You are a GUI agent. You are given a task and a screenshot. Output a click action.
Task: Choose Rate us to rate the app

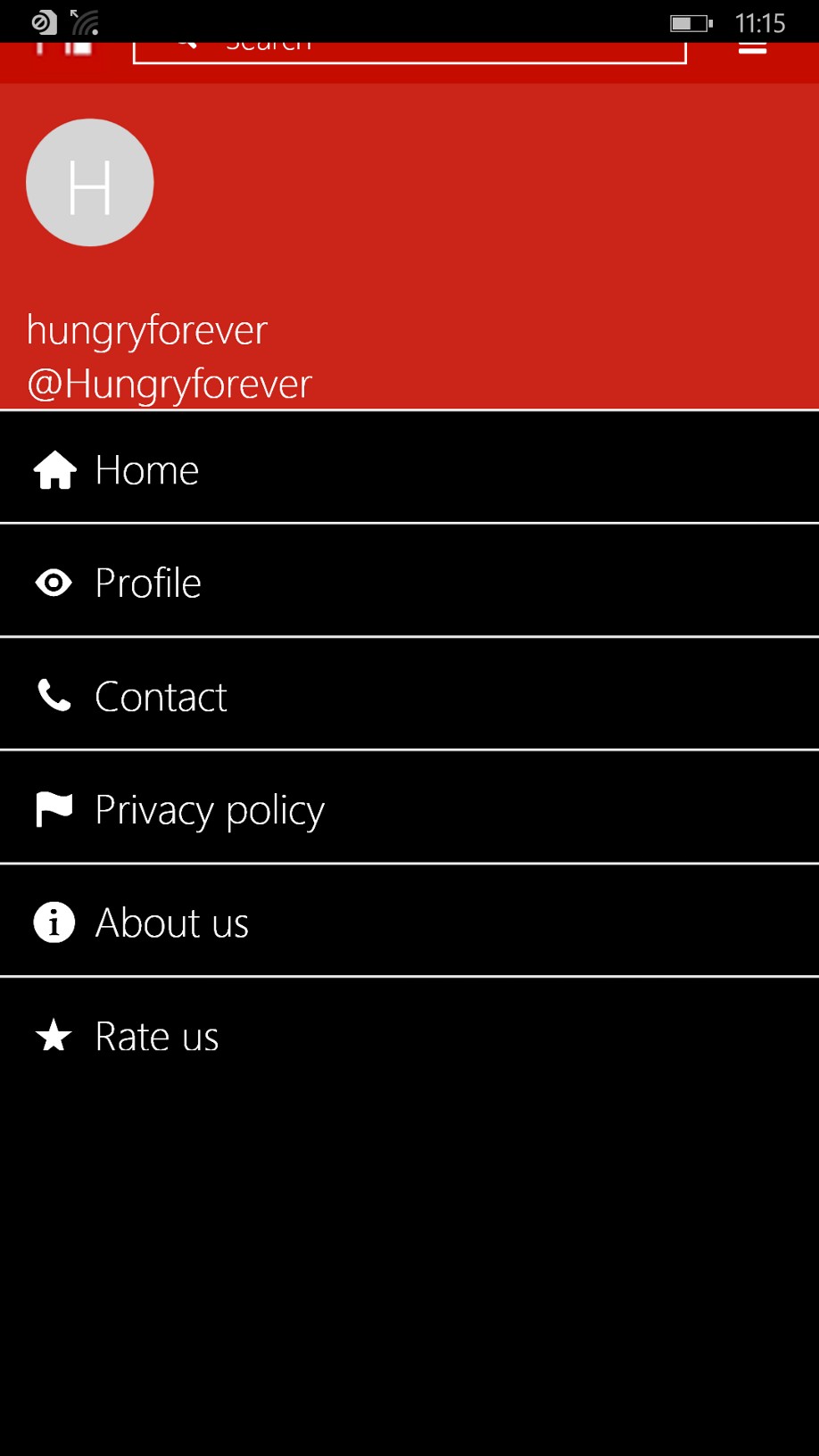pos(409,1035)
